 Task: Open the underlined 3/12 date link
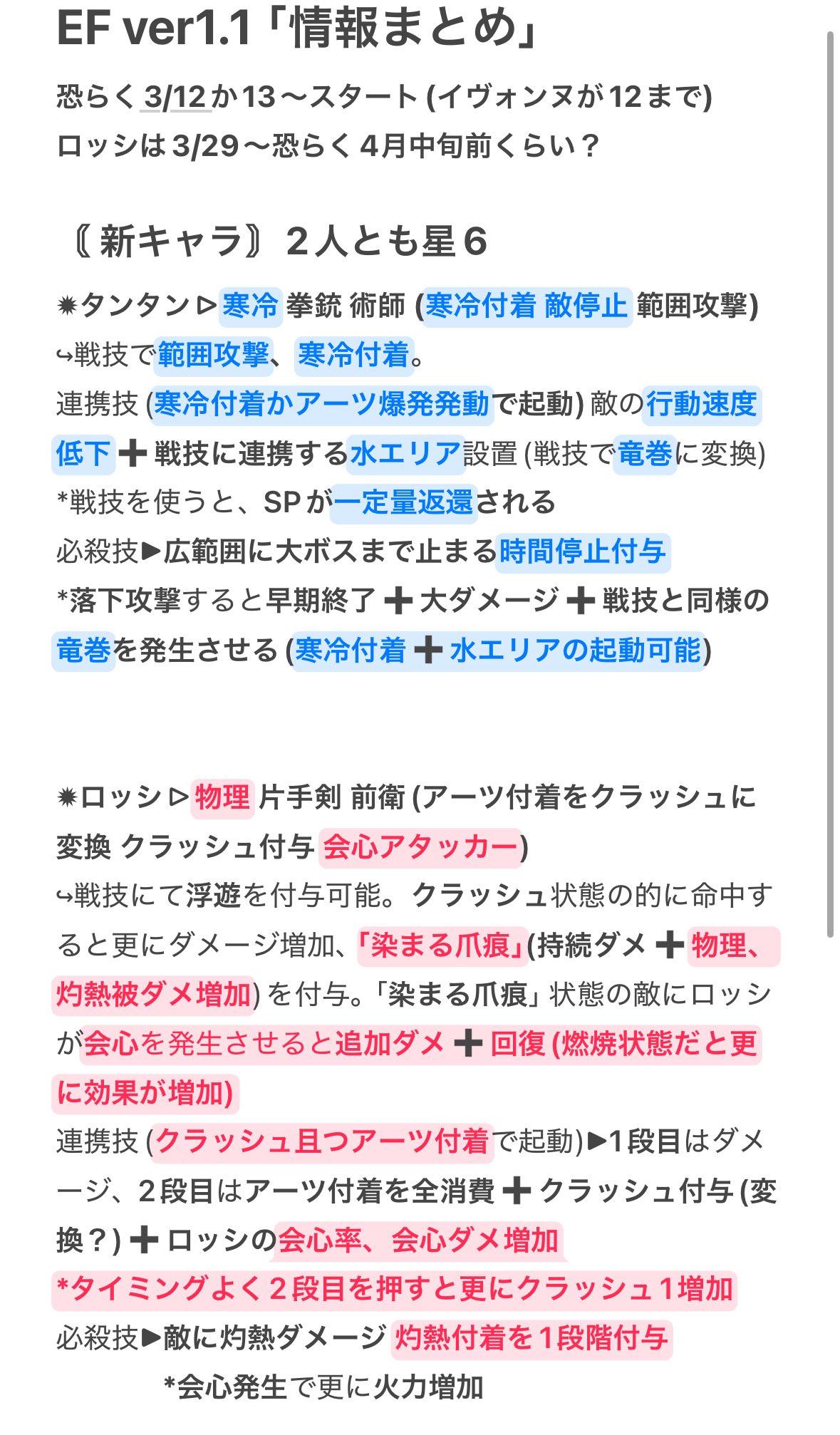(177, 97)
